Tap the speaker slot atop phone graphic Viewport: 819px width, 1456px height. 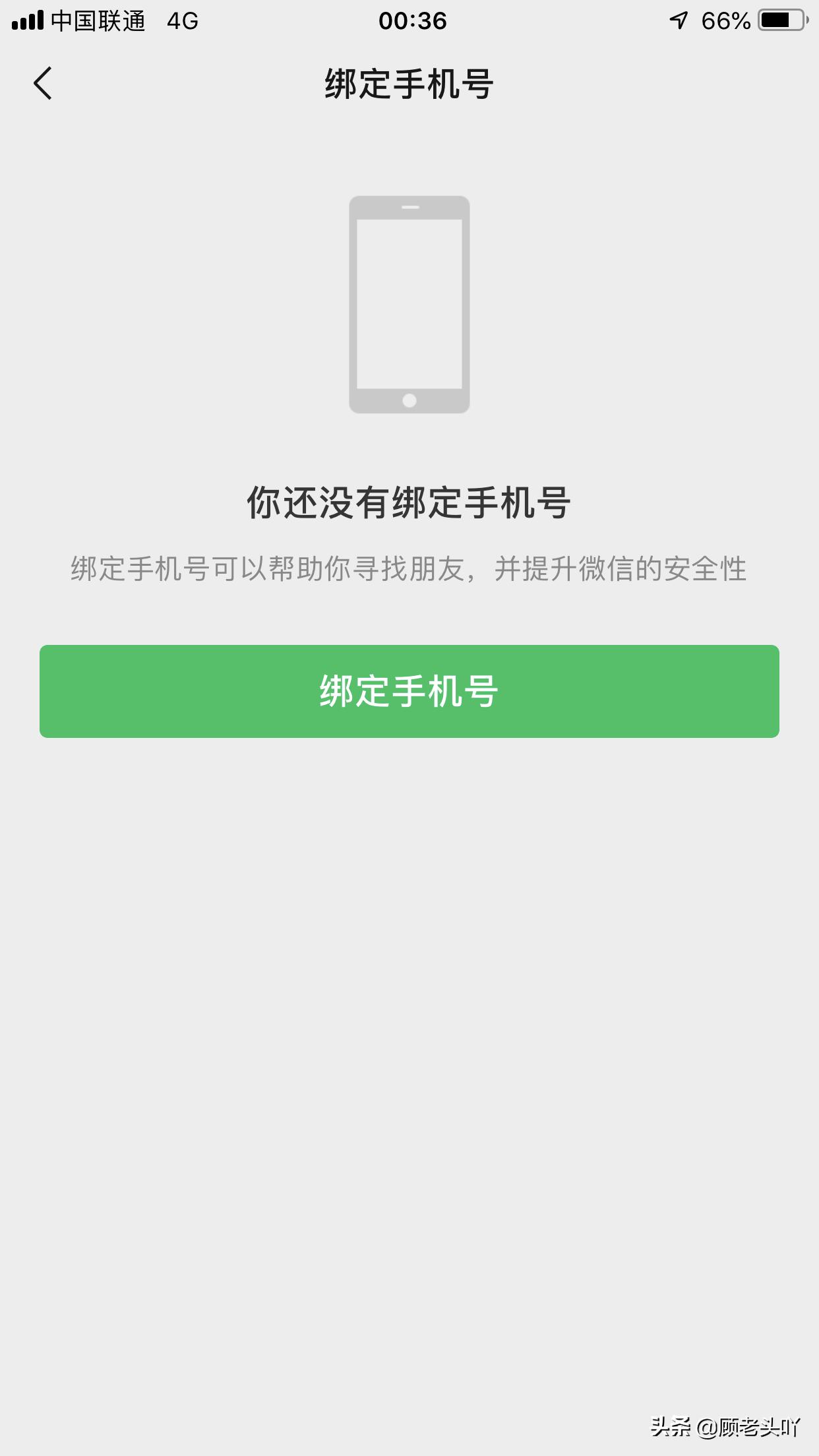click(409, 206)
